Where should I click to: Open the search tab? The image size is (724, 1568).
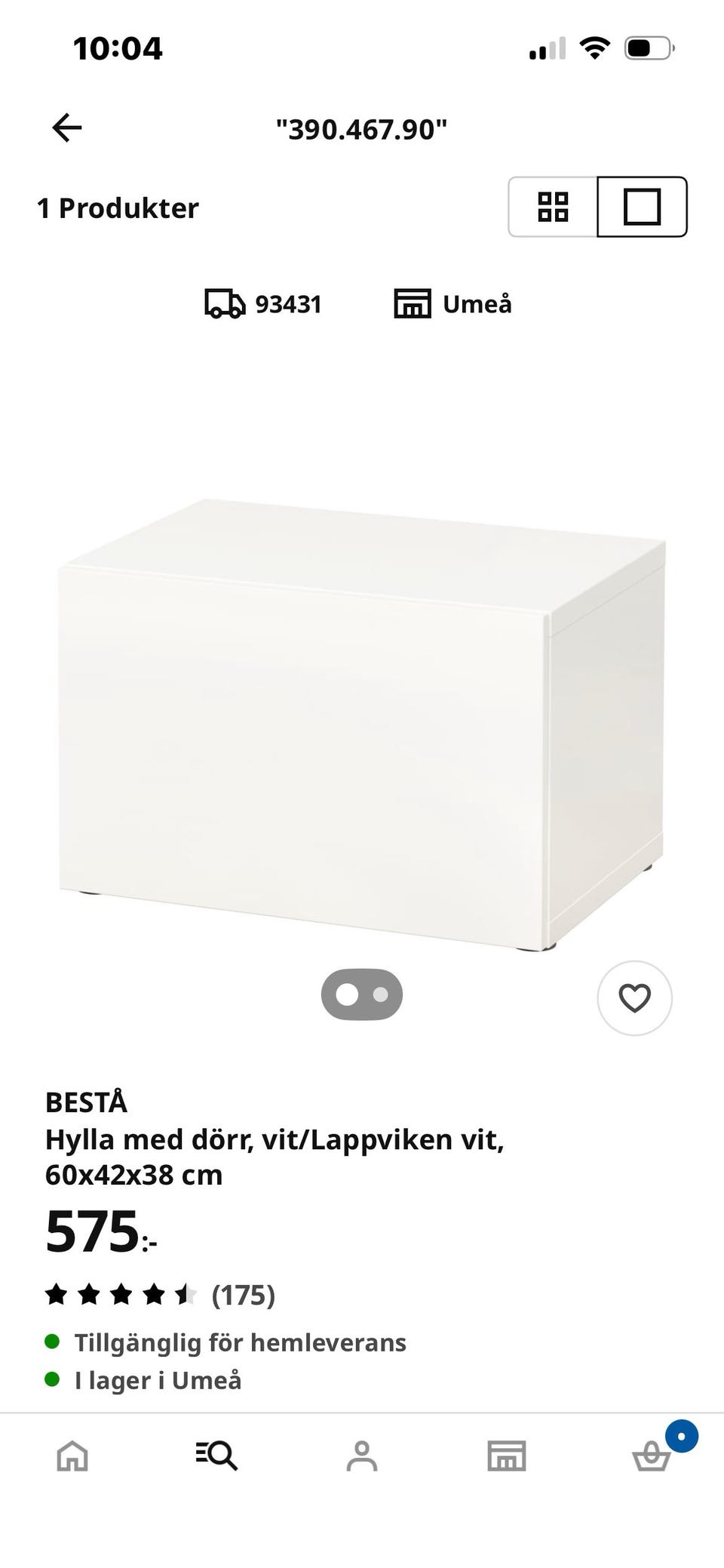coord(217,1456)
